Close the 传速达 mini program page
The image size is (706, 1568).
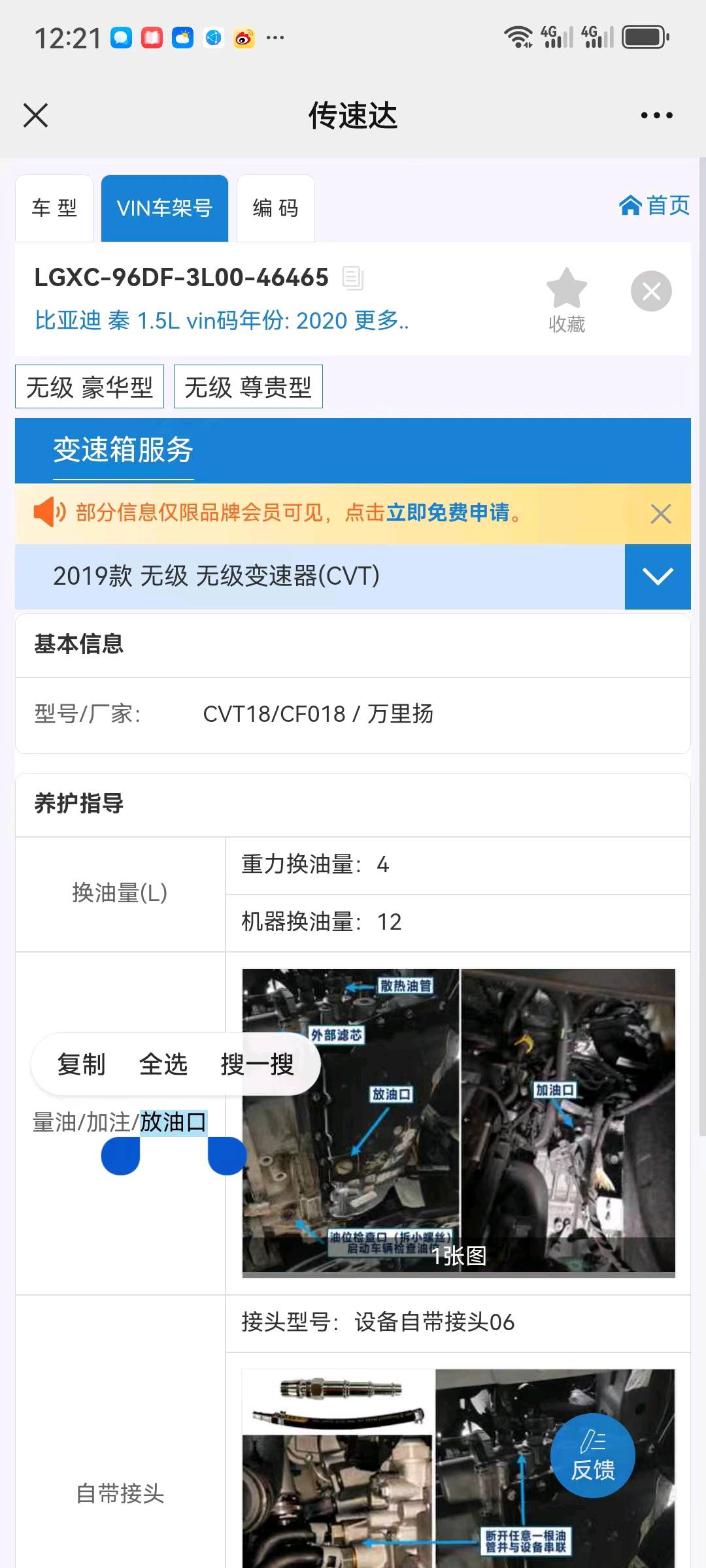coord(36,116)
